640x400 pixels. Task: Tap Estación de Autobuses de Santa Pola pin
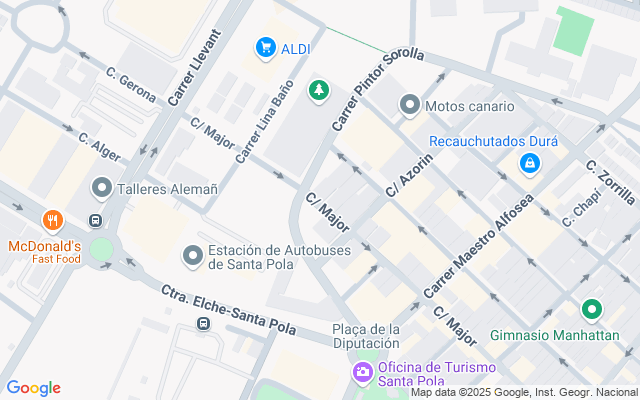(x=192, y=257)
